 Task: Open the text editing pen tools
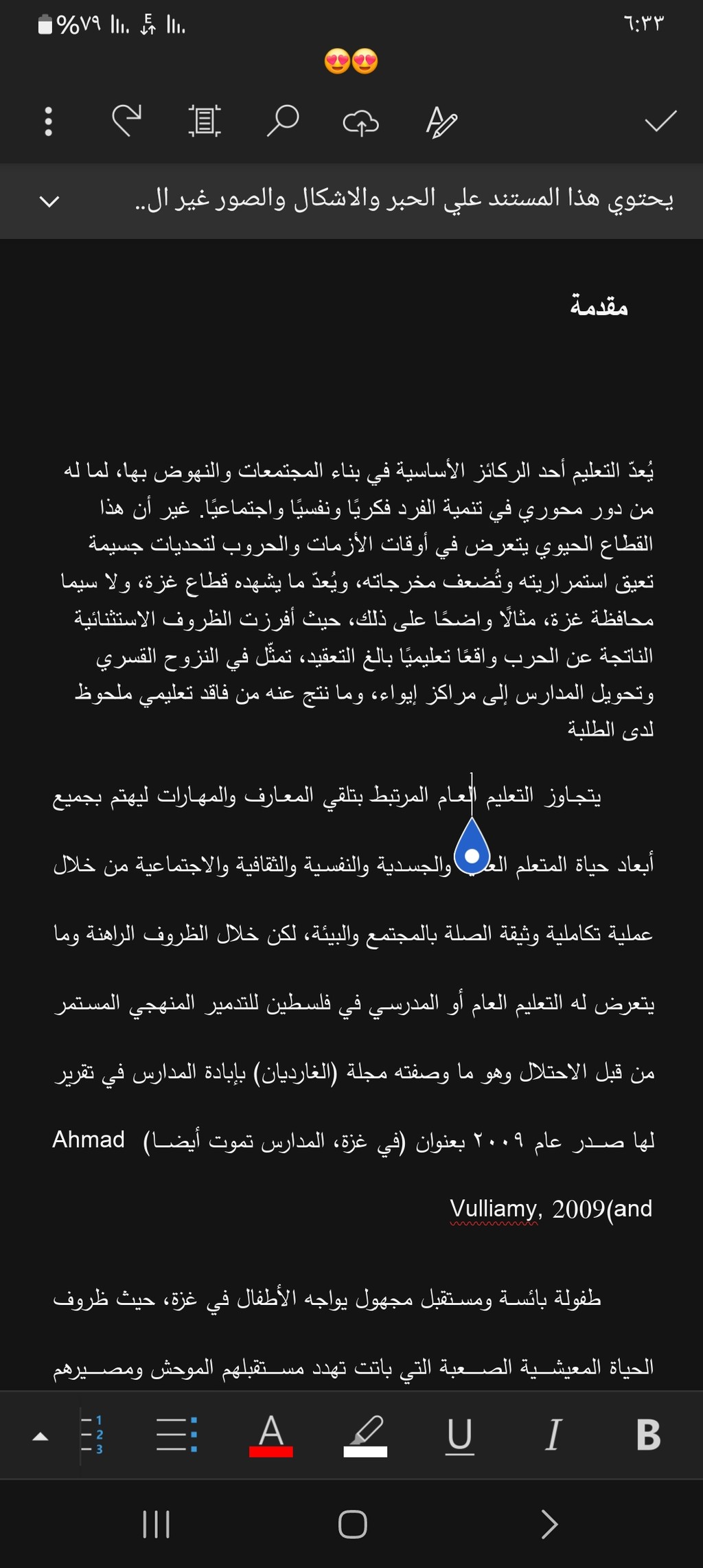(x=441, y=123)
